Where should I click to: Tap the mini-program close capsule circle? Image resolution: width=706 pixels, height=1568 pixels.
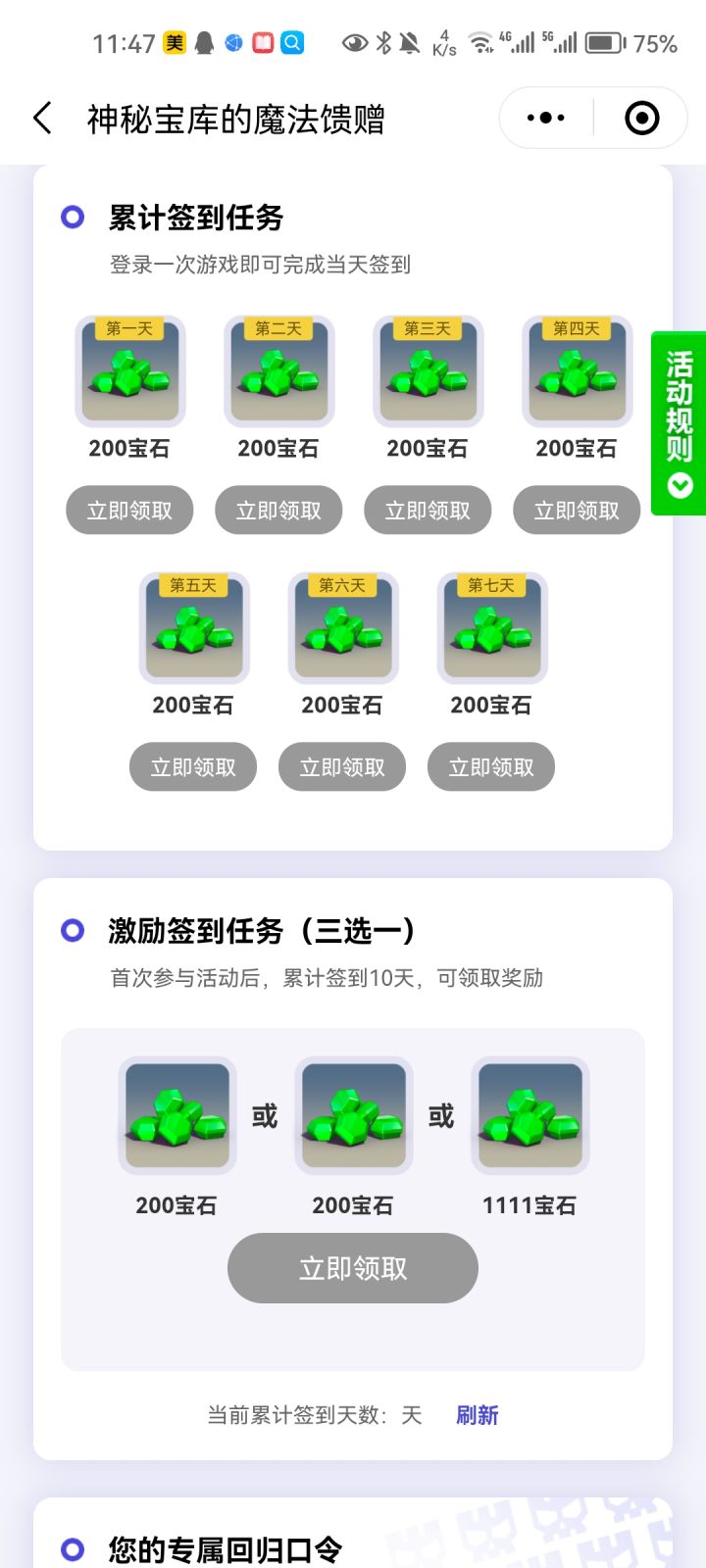point(640,117)
